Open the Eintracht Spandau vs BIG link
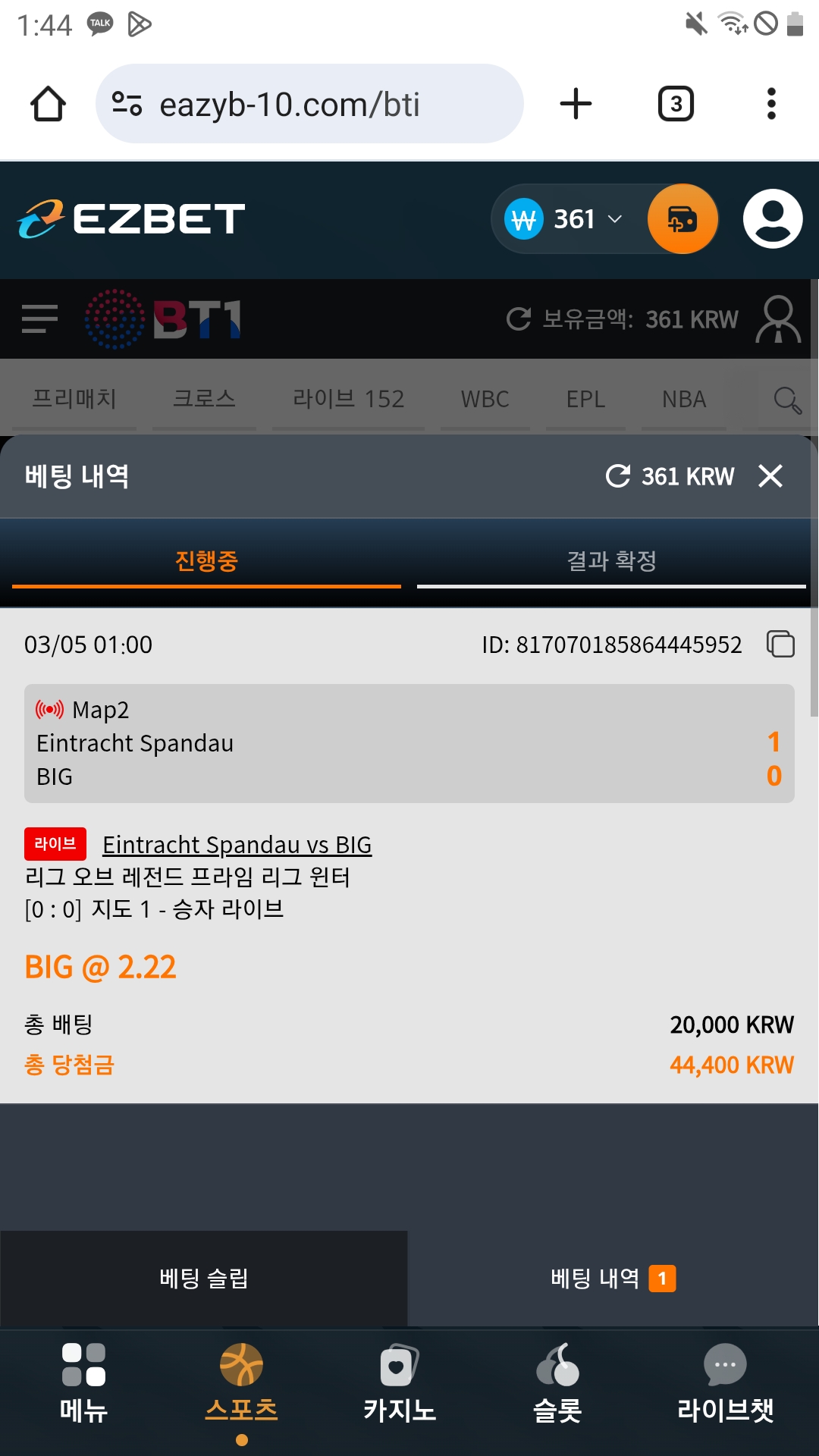Screen dimensions: 819x1456 [237, 845]
